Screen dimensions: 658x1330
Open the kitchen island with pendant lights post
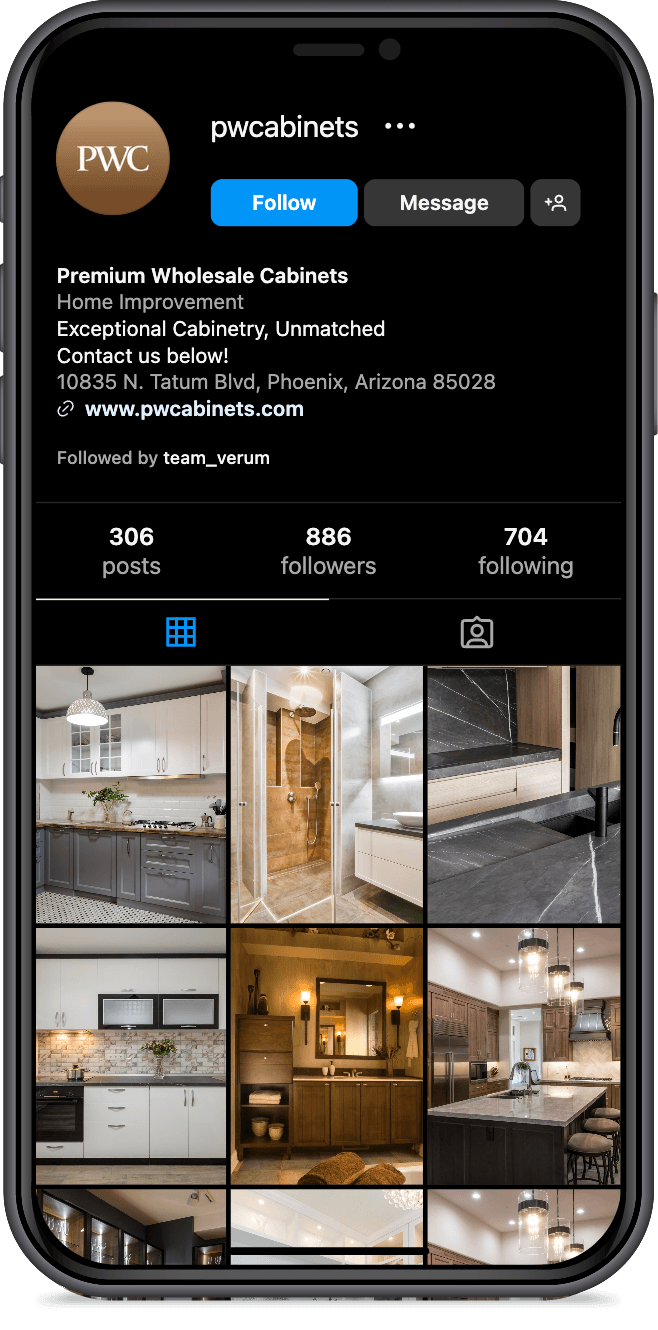click(524, 1055)
